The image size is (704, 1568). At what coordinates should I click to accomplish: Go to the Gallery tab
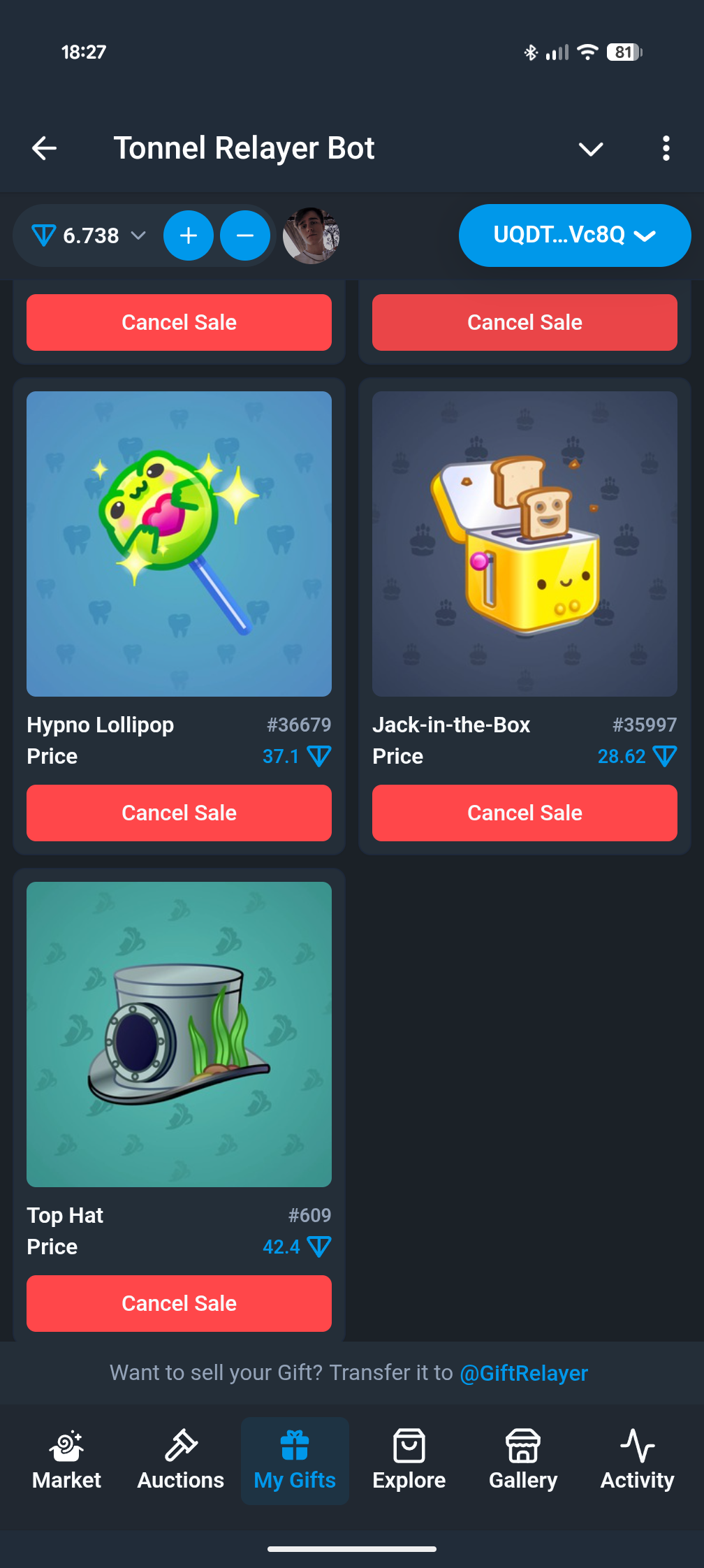point(522,1460)
